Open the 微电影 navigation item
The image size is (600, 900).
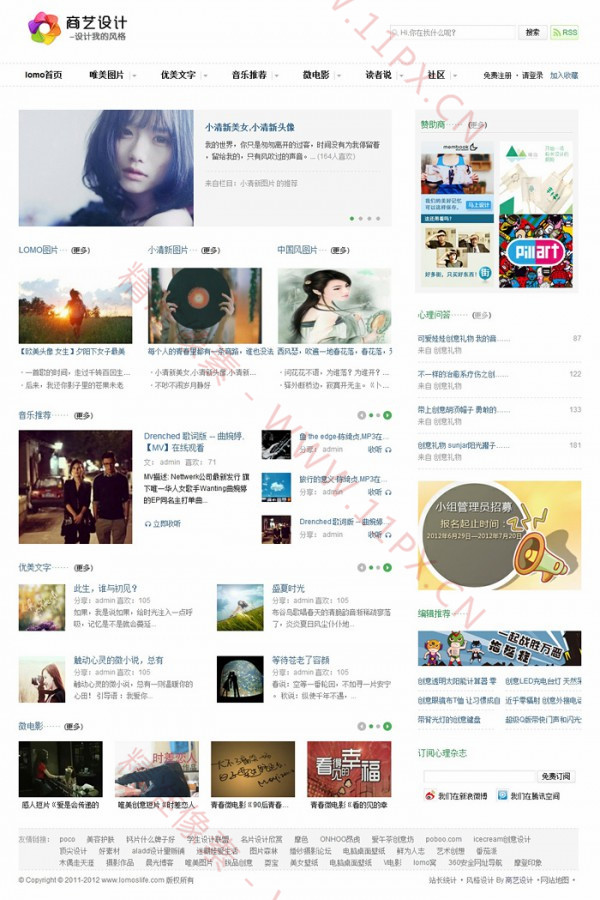(316, 75)
